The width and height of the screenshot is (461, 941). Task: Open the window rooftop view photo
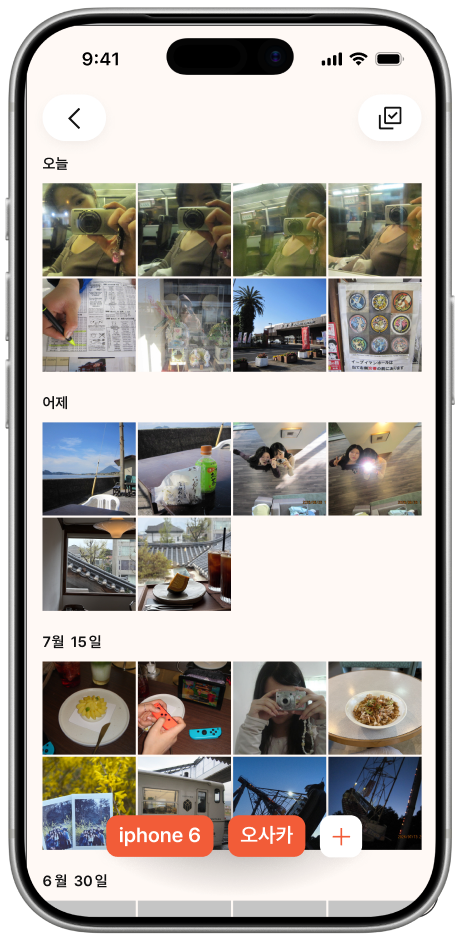(x=89, y=564)
